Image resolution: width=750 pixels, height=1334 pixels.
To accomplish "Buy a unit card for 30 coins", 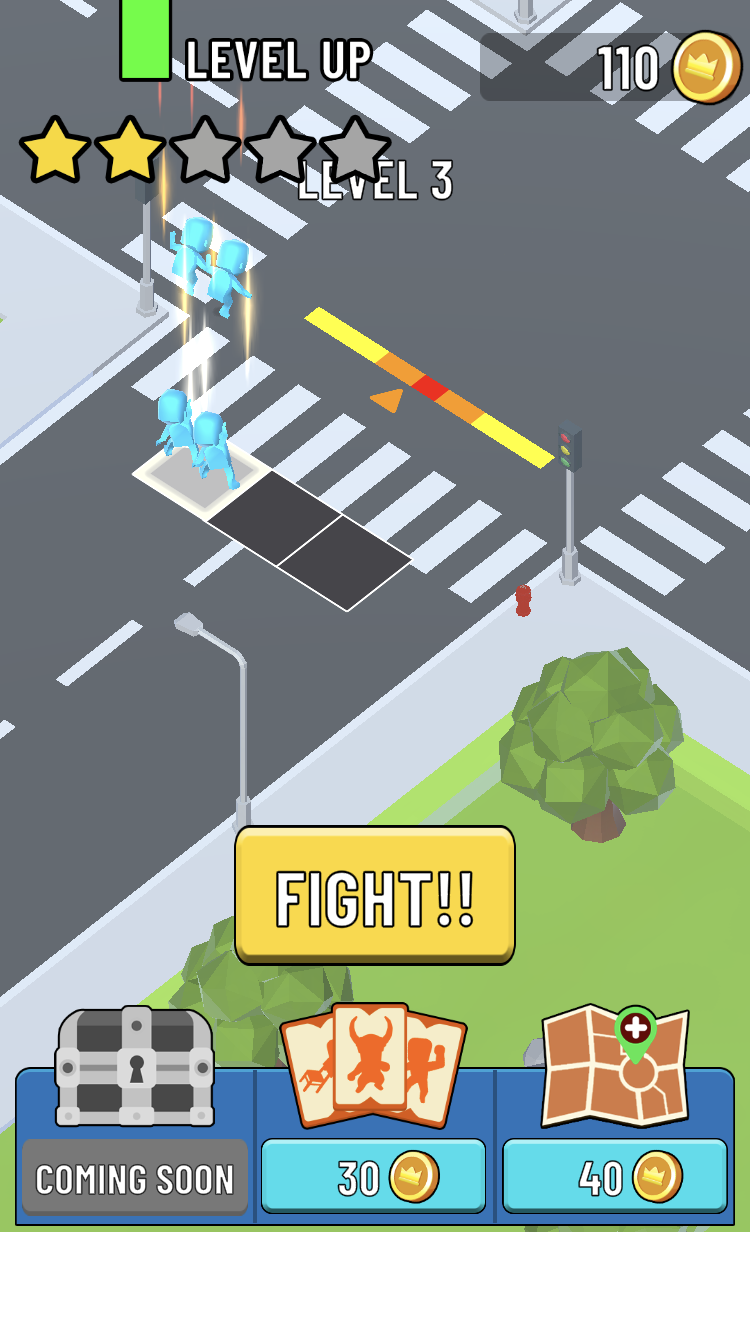I will tap(373, 1176).
